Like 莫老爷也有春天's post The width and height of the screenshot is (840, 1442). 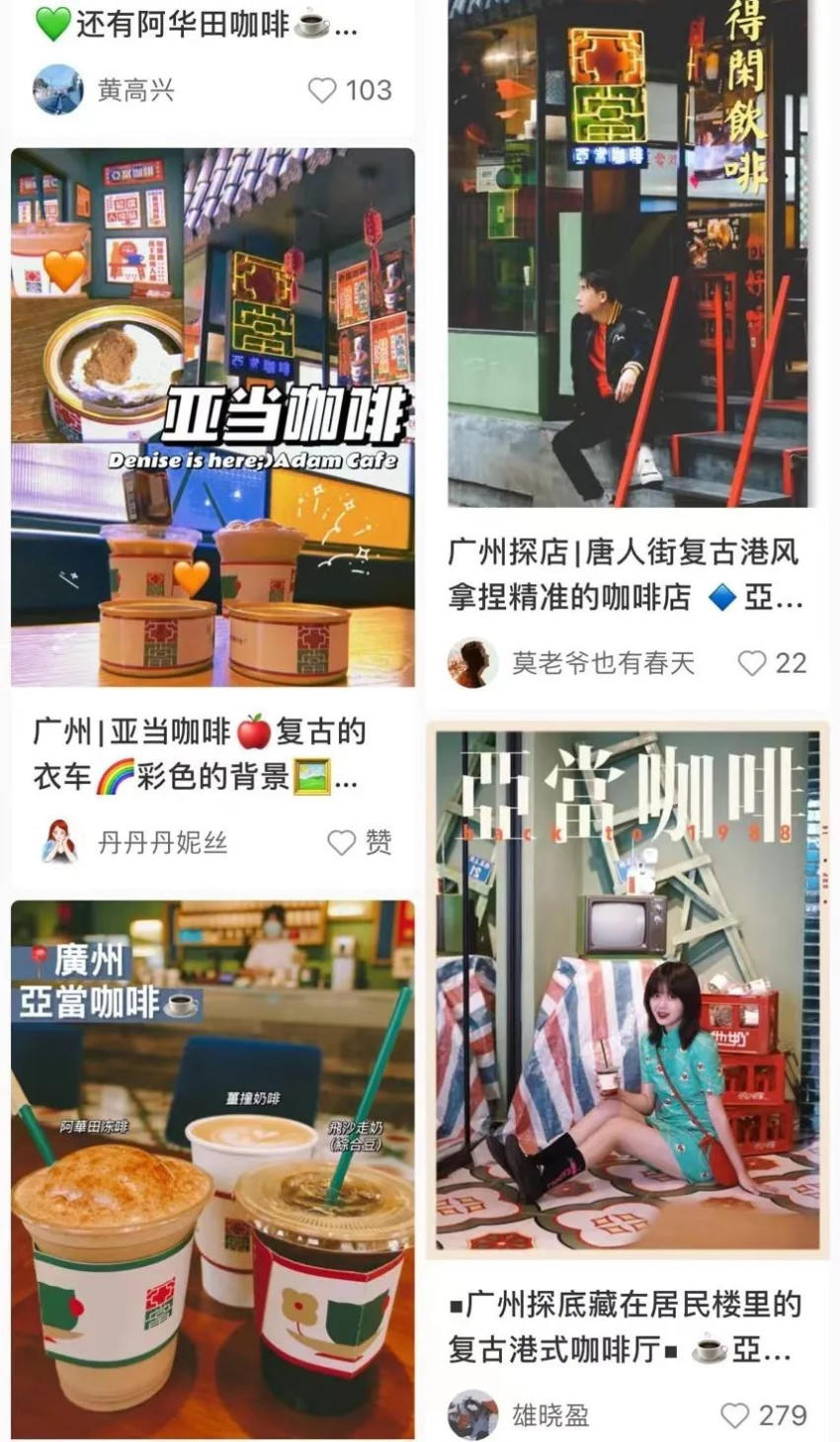(753, 663)
